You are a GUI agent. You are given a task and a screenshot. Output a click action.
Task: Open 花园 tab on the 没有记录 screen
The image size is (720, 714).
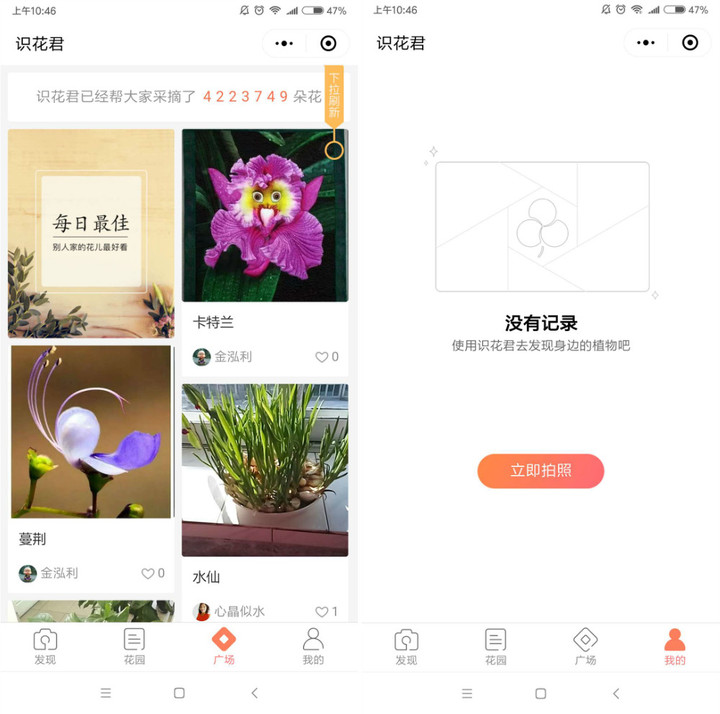point(495,646)
